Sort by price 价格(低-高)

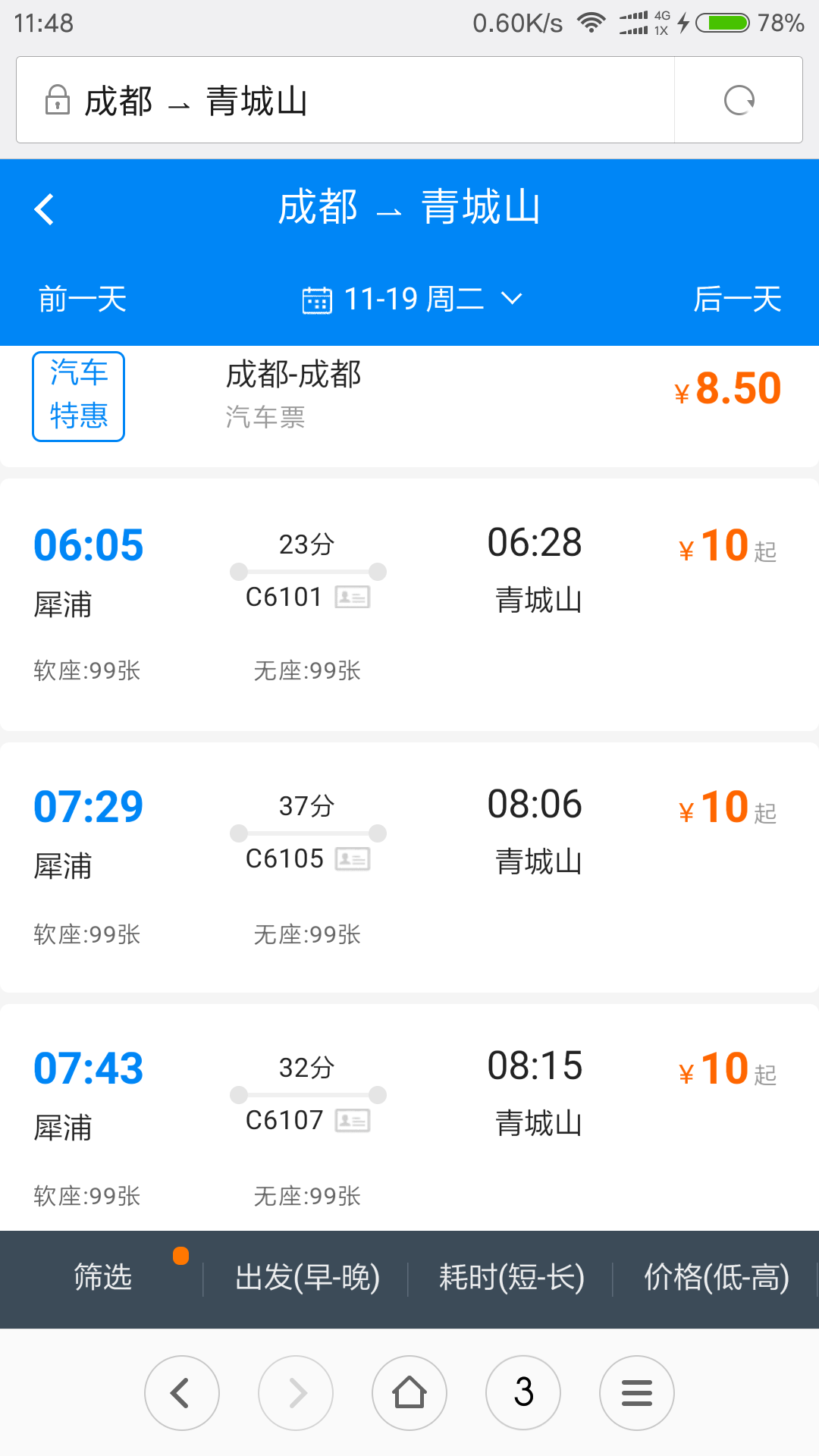(x=716, y=1278)
